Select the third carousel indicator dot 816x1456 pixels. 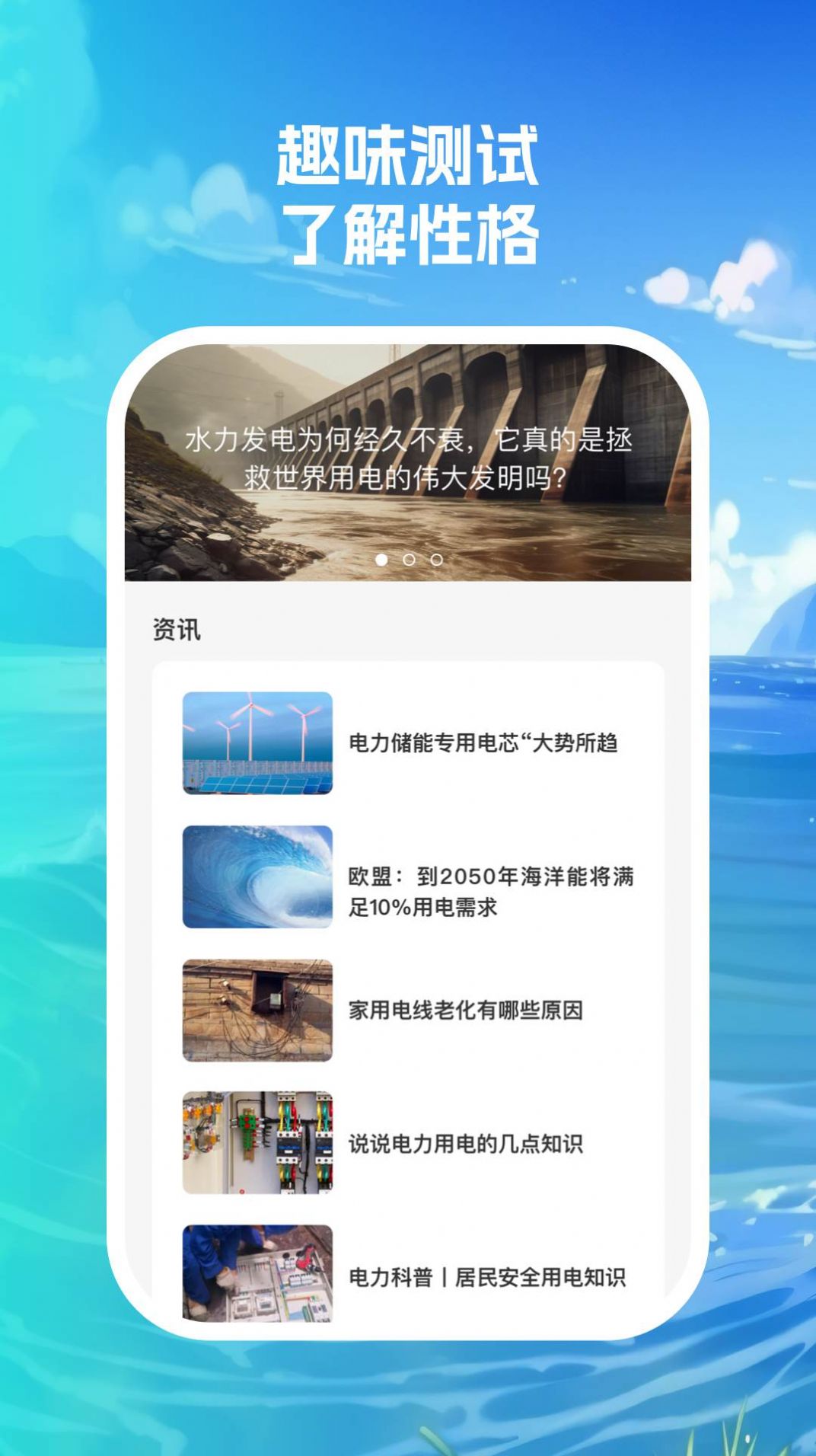[x=436, y=558]
